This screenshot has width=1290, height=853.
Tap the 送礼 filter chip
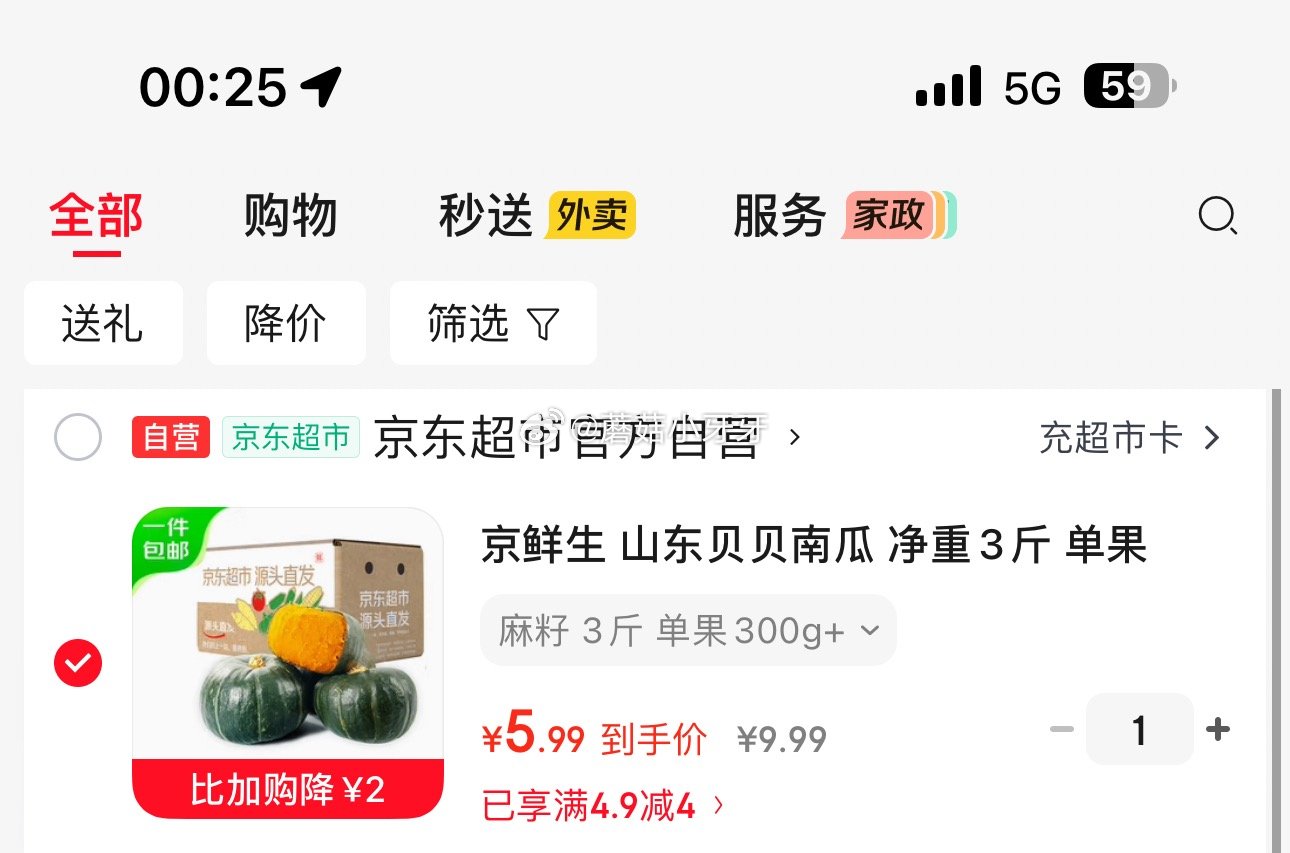pos(103,323)
